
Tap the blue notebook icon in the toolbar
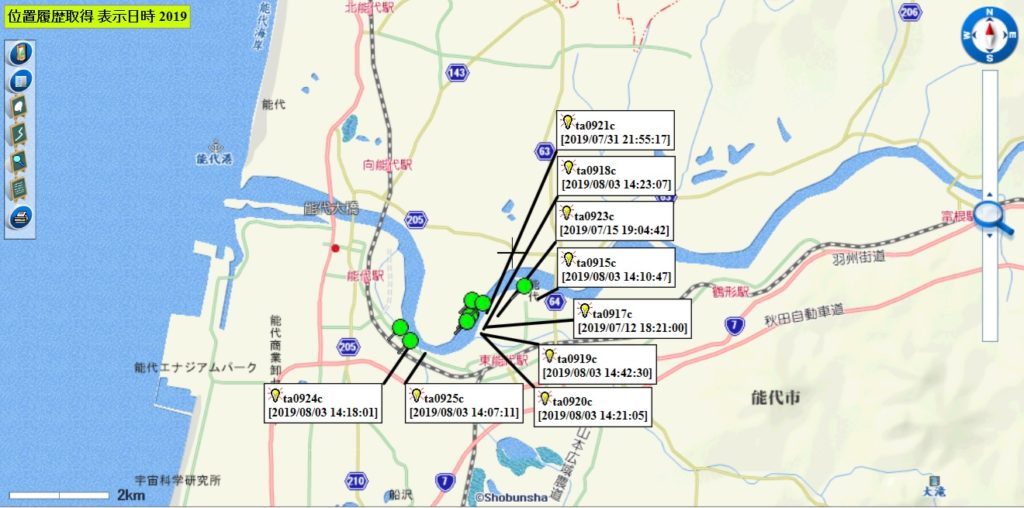point(21,80)
